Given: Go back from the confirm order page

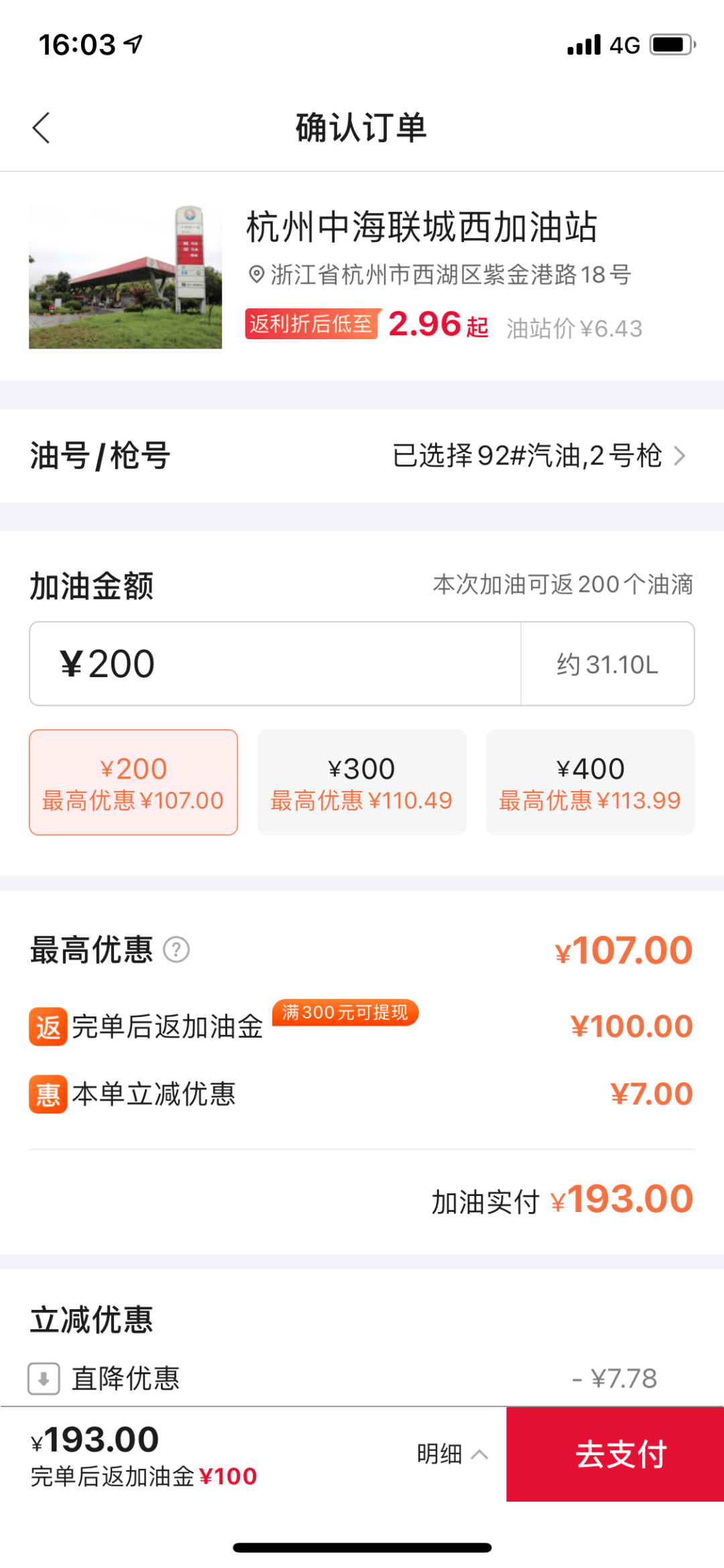Looking at the screenshot, I should click(x=42, y=127).
